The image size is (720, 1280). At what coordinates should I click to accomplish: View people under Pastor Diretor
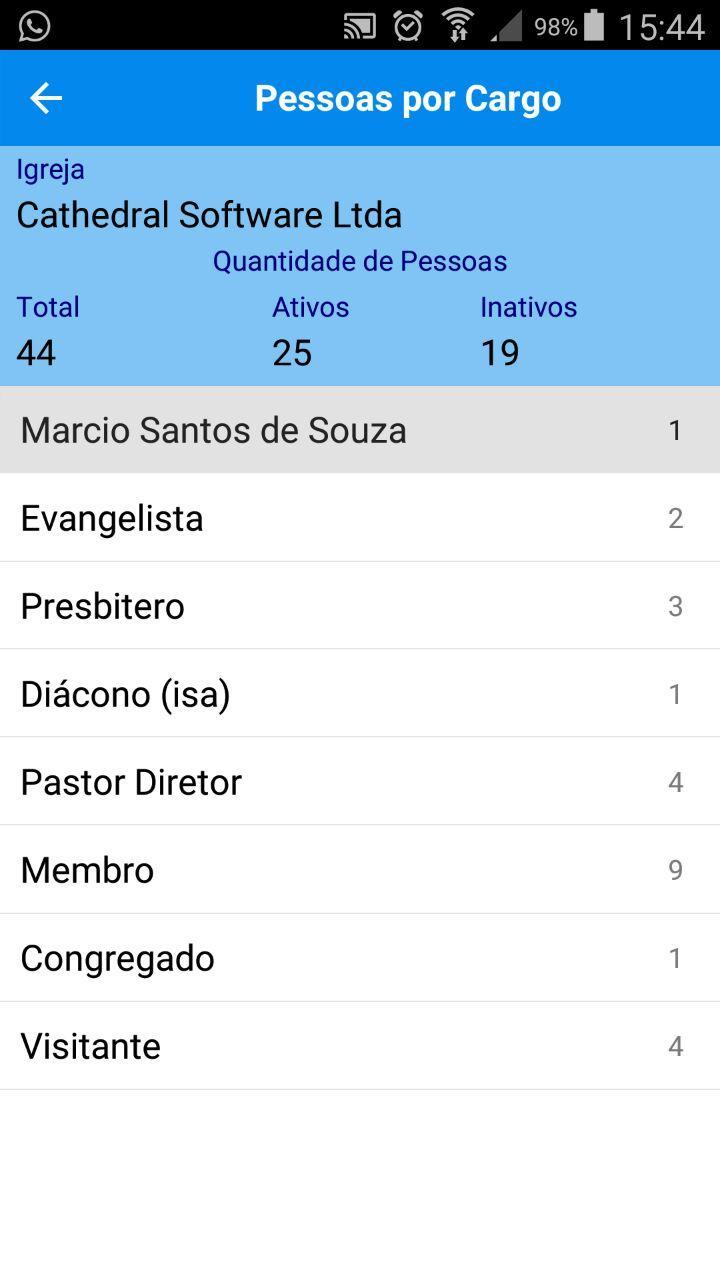[360, 782]
